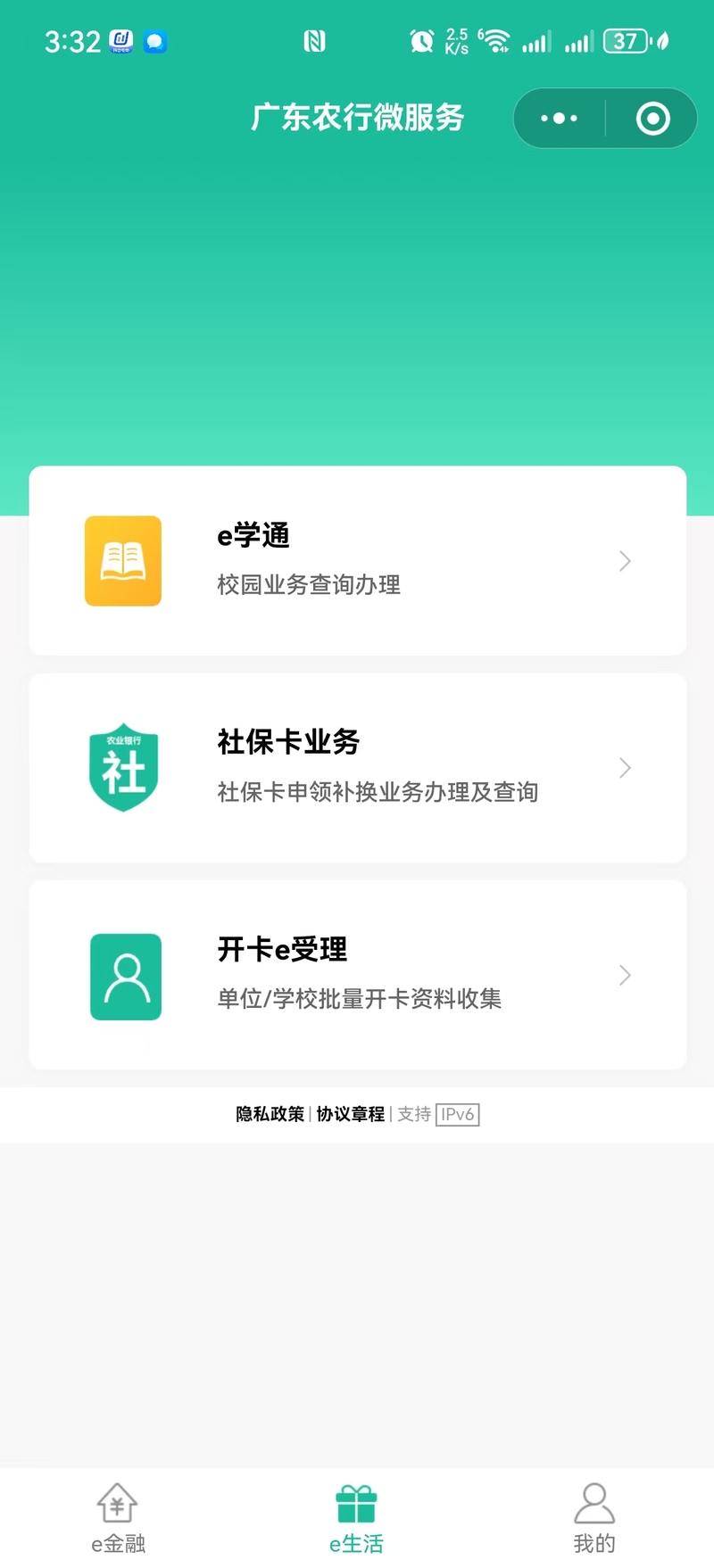Switch to the e金融 tab
The width and height of the screenshot is (714, 1568).
118,1518
